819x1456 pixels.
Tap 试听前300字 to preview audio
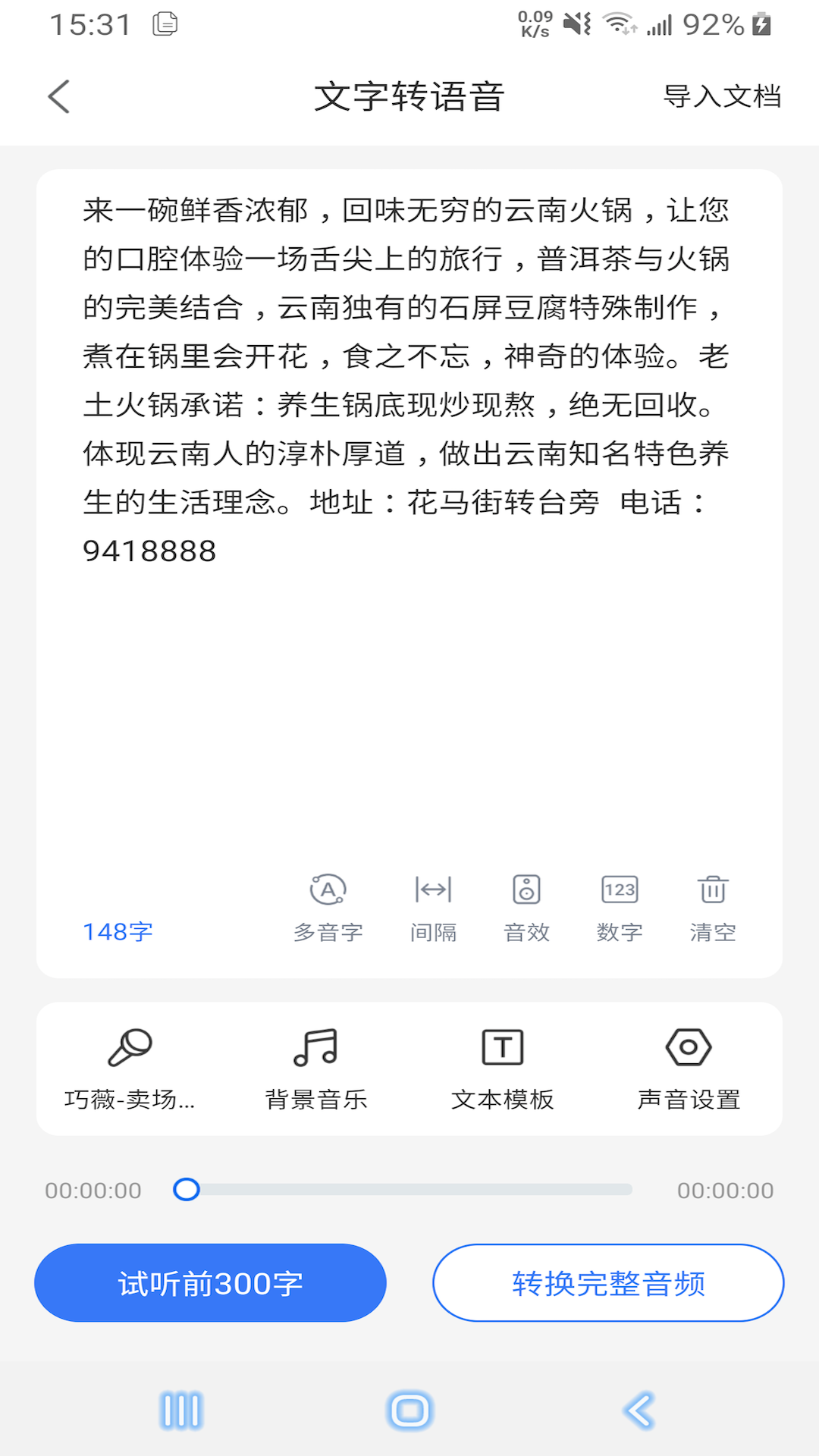coord(209,1282)
